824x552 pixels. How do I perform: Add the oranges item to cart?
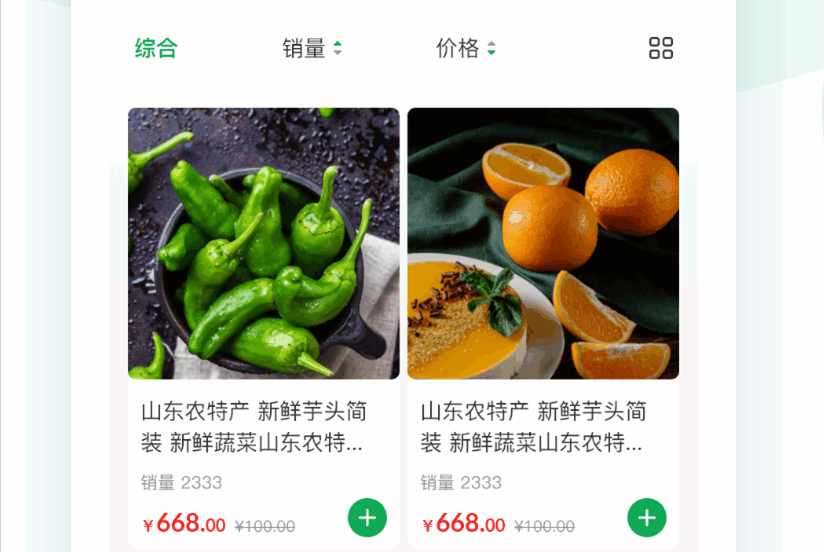647,517
